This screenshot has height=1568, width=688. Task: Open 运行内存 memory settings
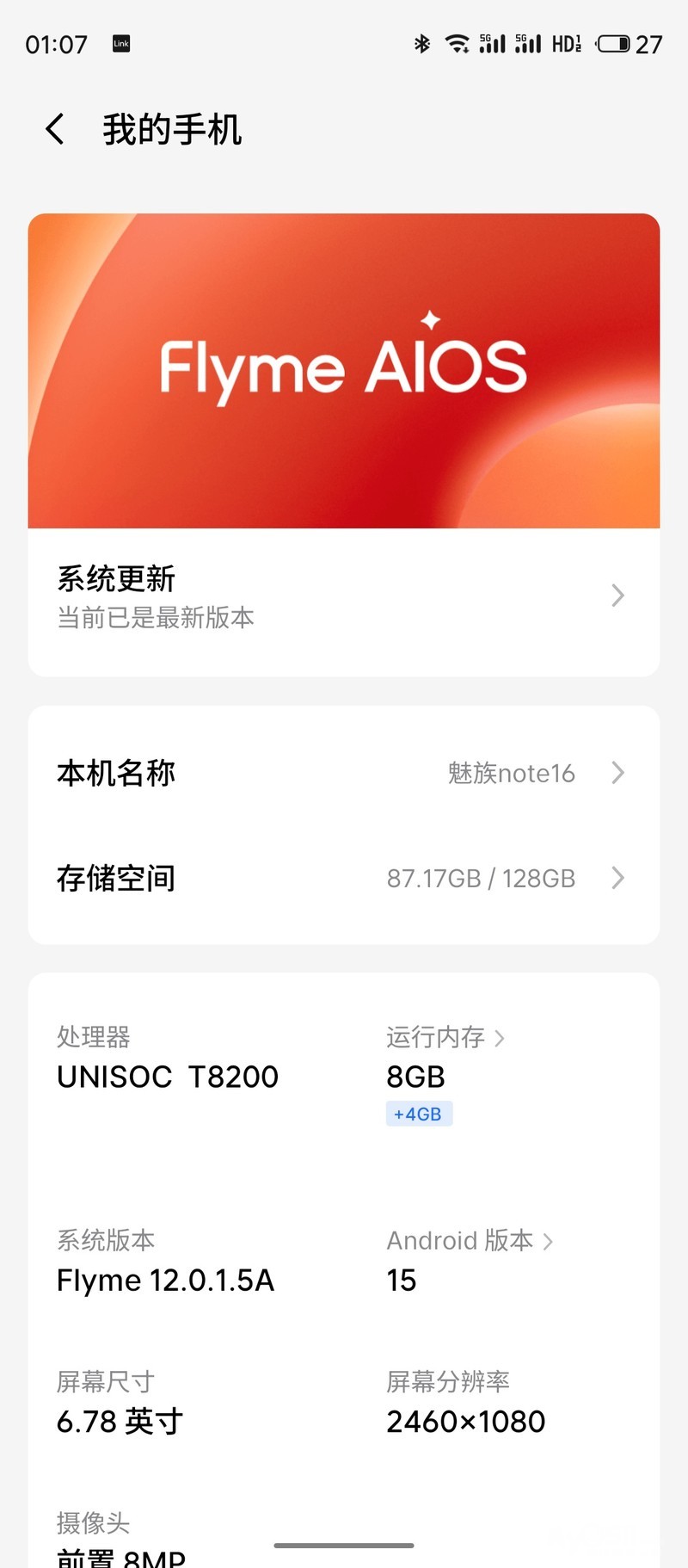coord(445,1037)
